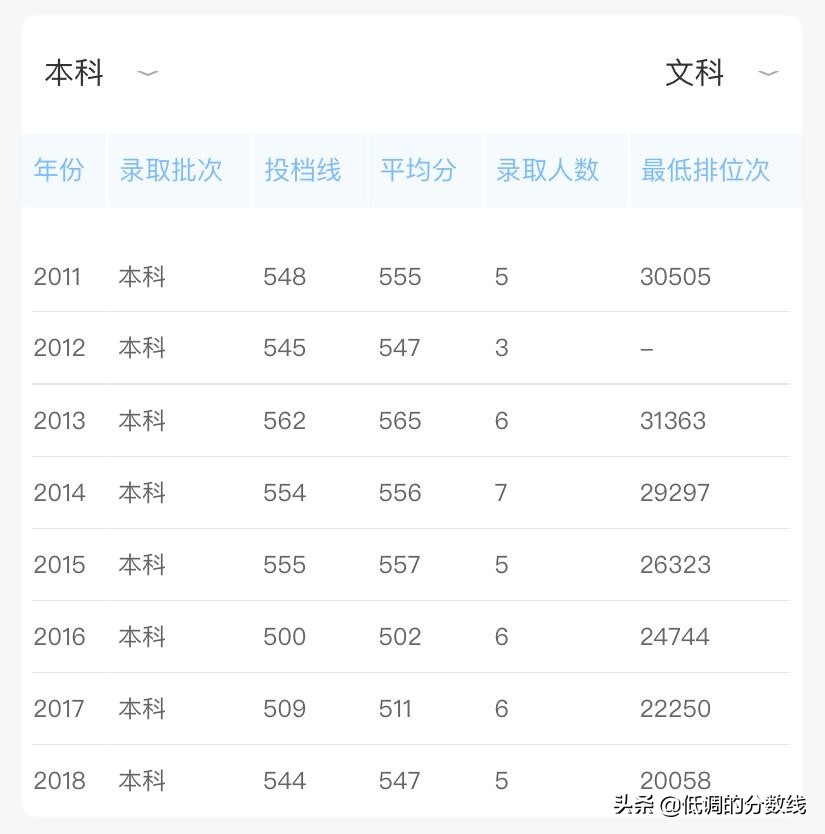Click the dash in 2012's 最低排位次 cell
This screenshot has height=834, width=825.
(647, 349)
